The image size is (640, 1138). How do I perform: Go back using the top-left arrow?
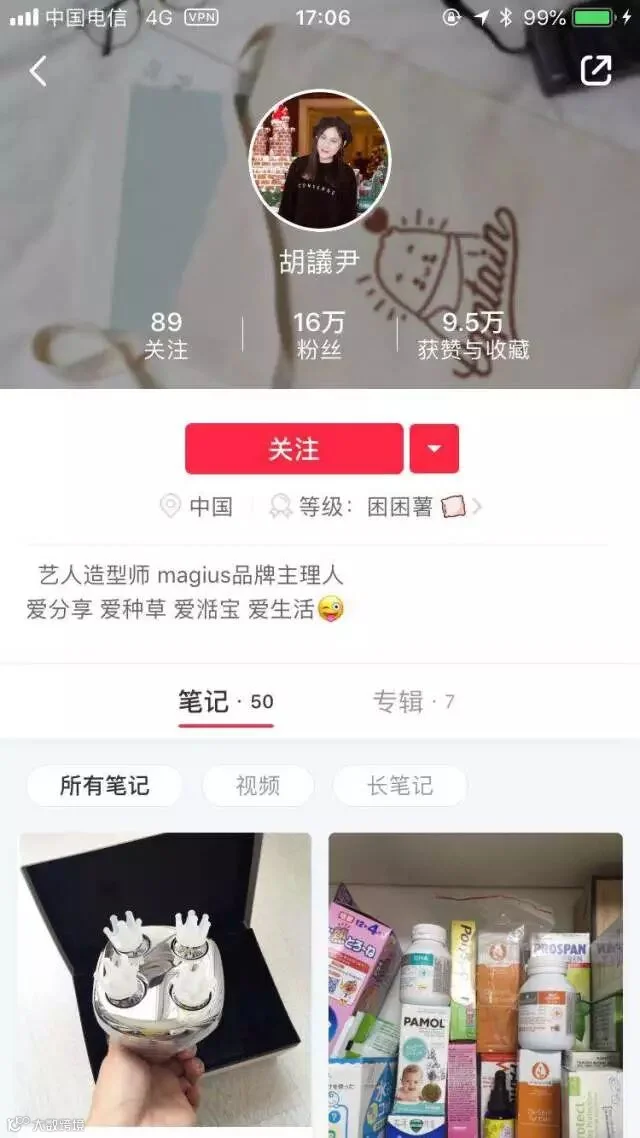coord(38,71)
